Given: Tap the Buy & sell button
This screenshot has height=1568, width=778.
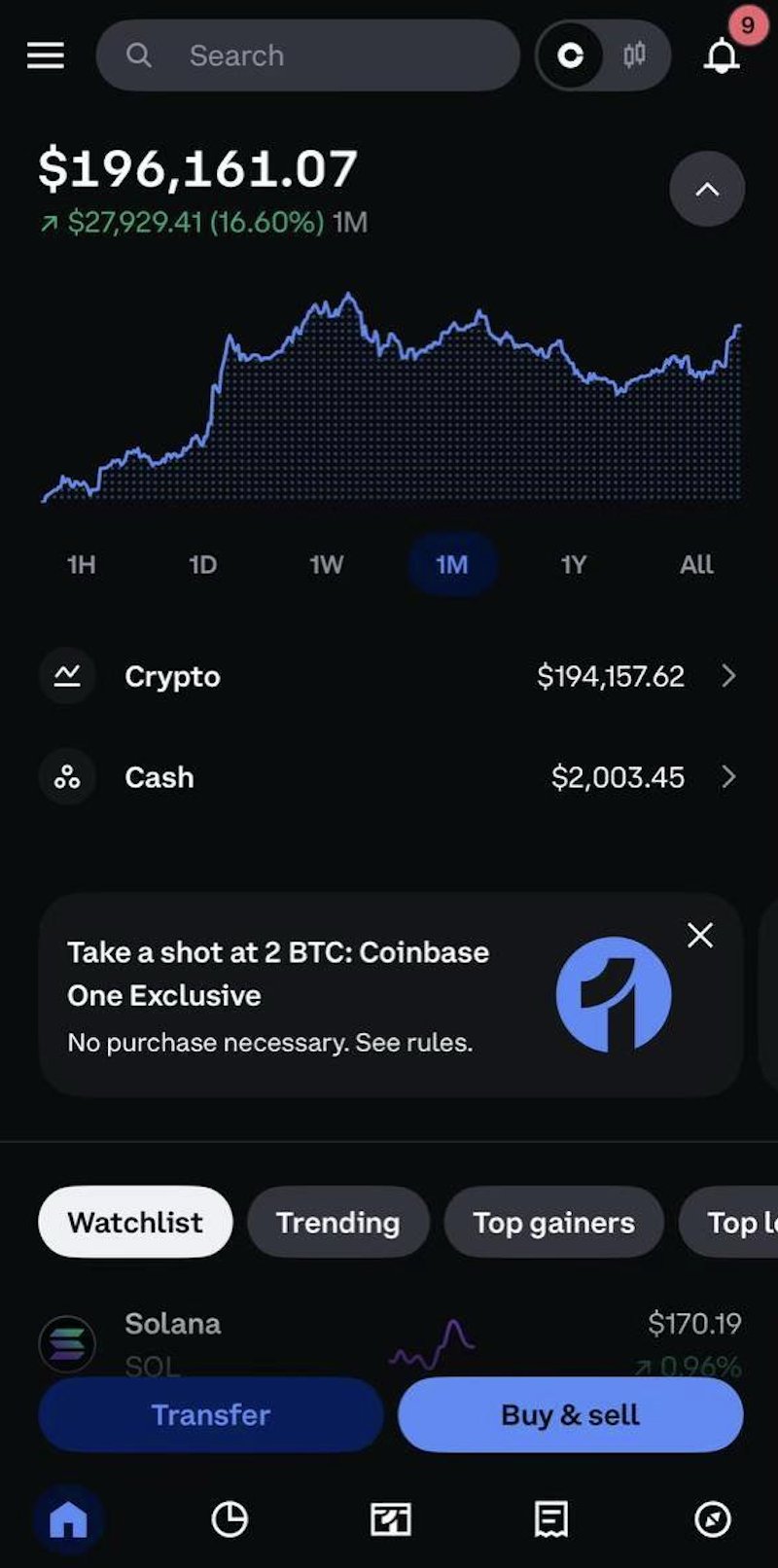Looking at the screenshot, I should click(570, 1414).
